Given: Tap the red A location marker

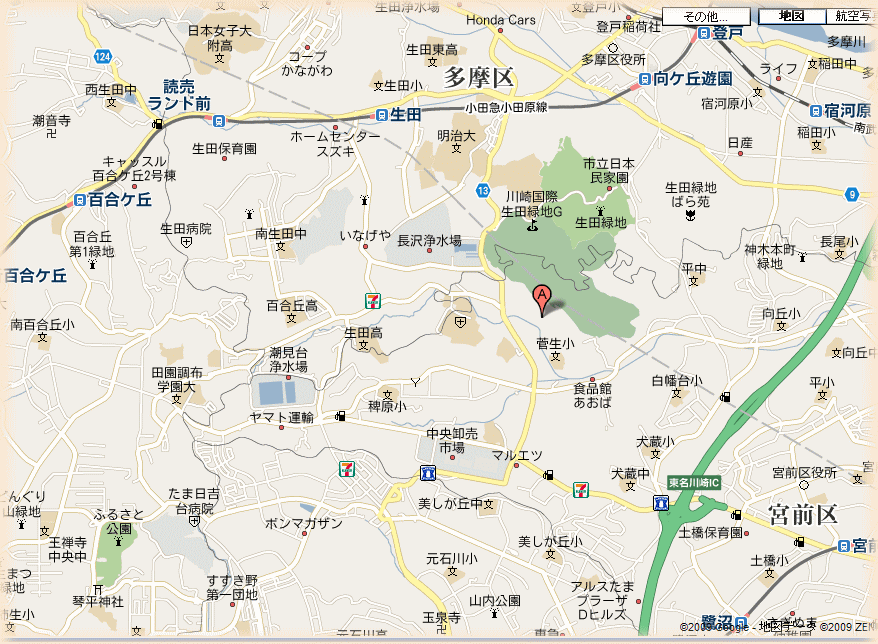Looking at the screenshot, I should tap(541, 297).
